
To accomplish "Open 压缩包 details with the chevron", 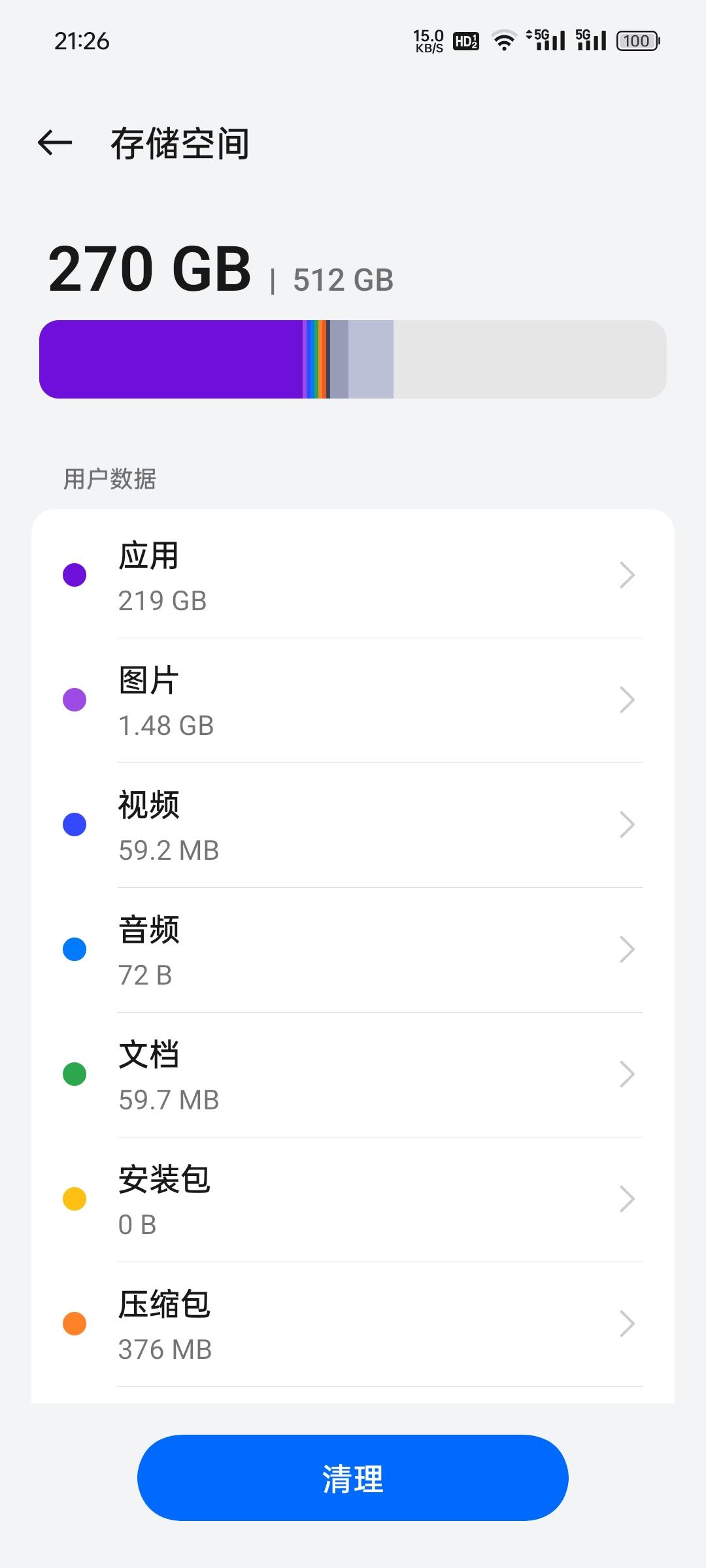I will 626,1322.
